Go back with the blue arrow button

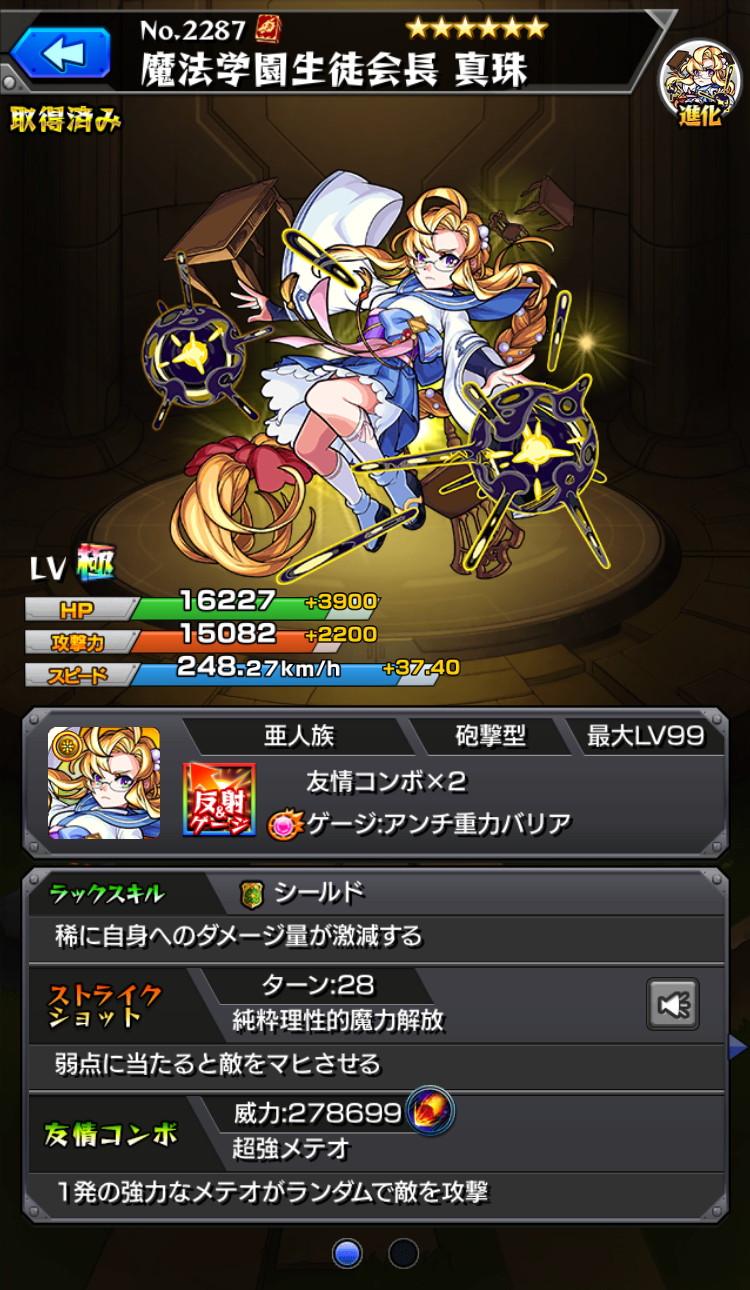point(64,54)
